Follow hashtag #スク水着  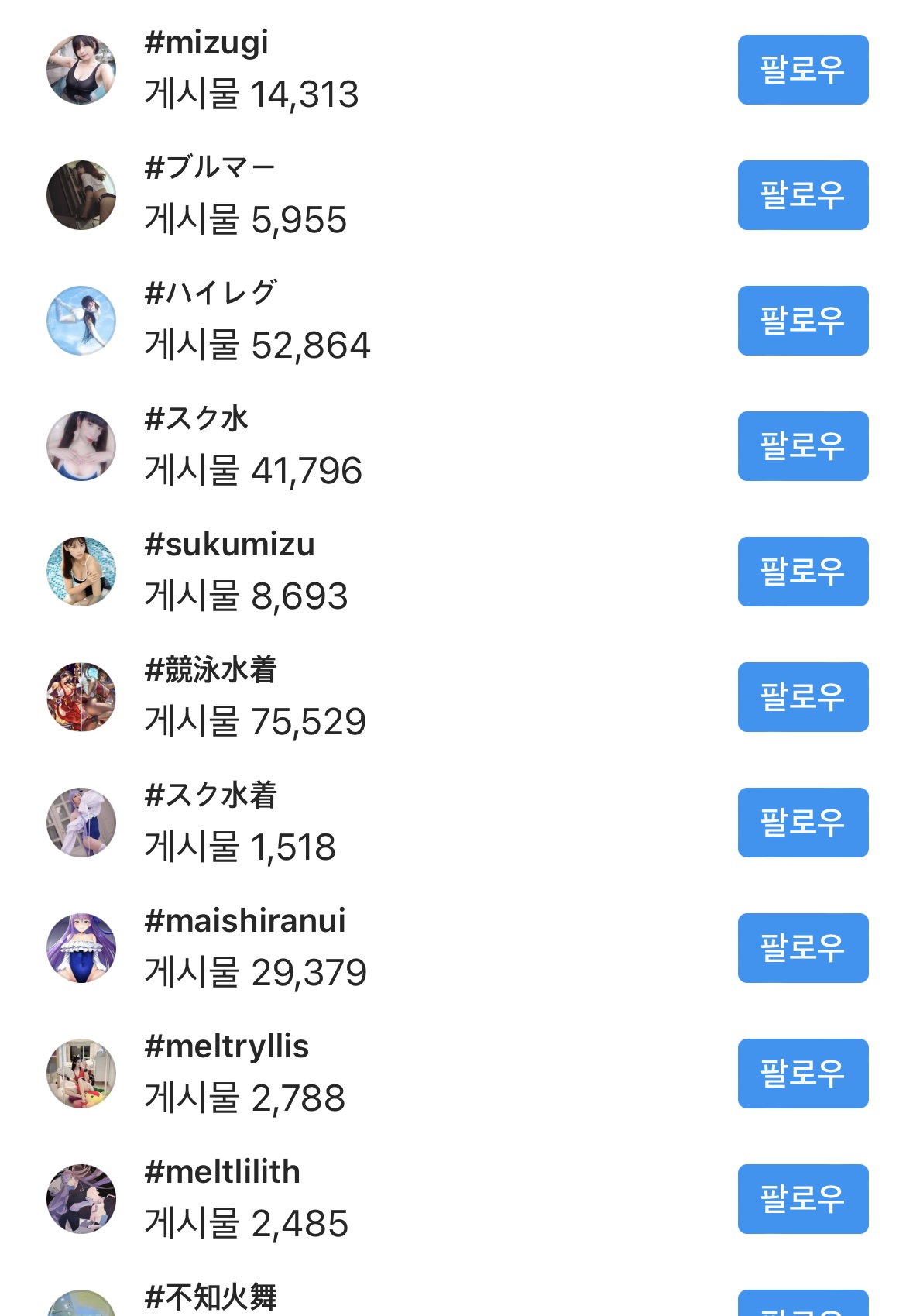coord(802,823)
